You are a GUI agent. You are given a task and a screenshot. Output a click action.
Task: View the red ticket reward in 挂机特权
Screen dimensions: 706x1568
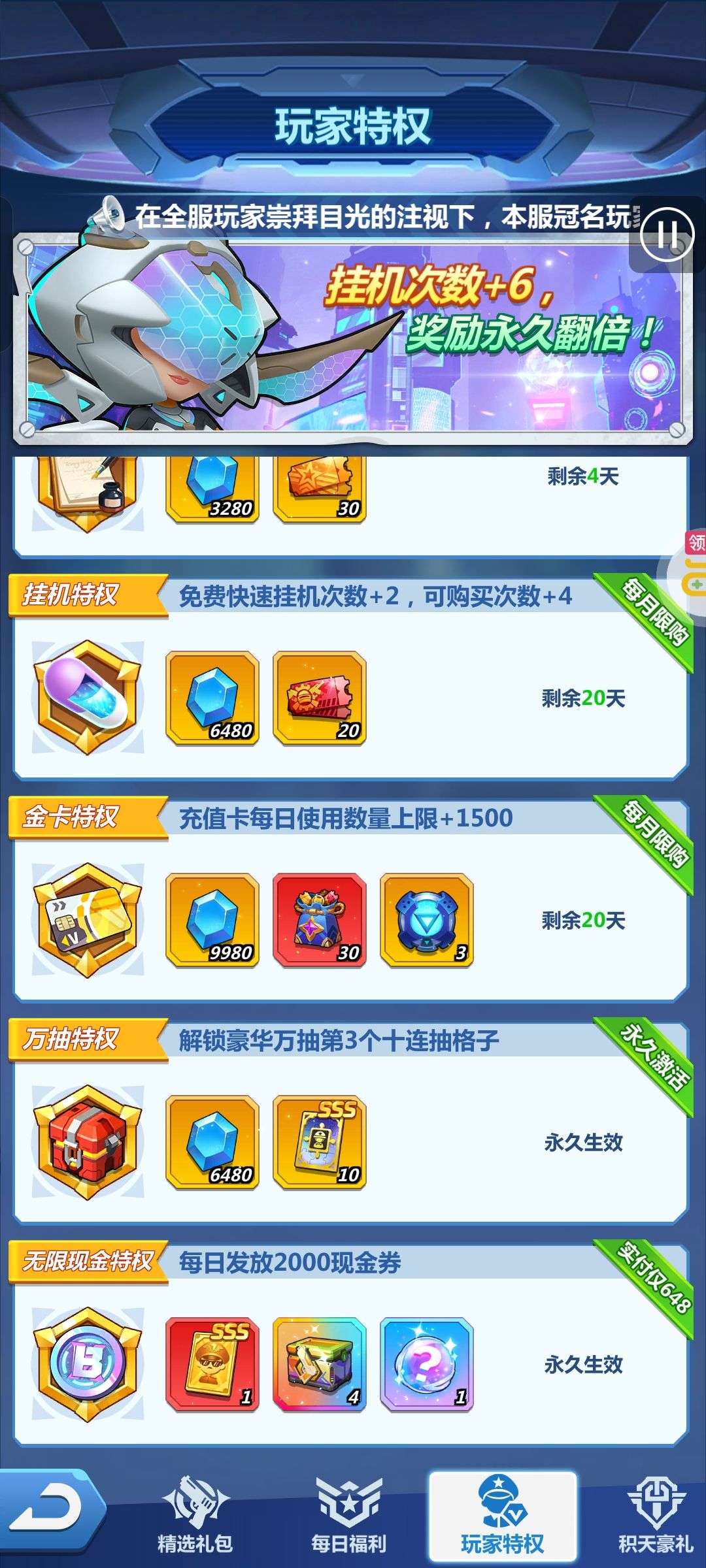coord(320,698)
